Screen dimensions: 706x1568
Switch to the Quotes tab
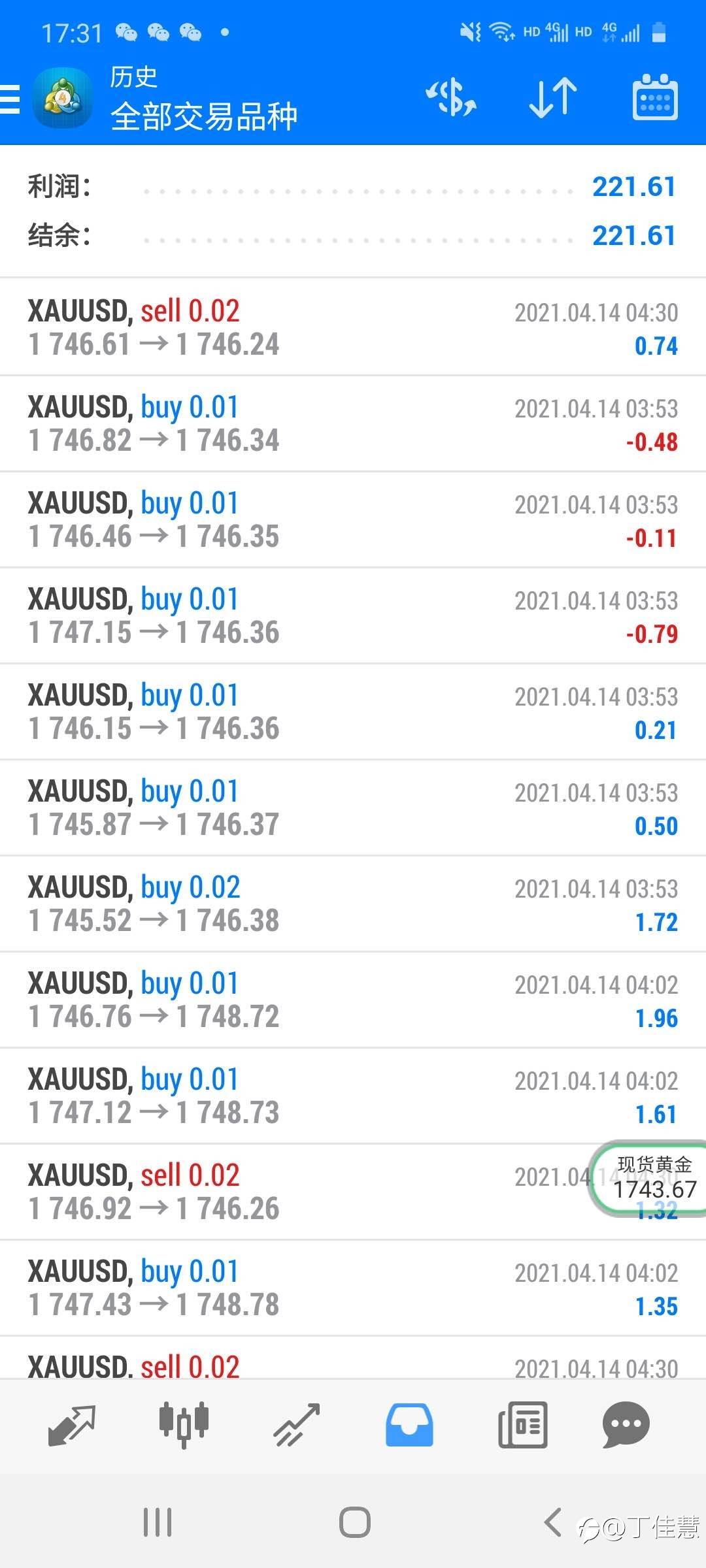(x=72, y=1424)
